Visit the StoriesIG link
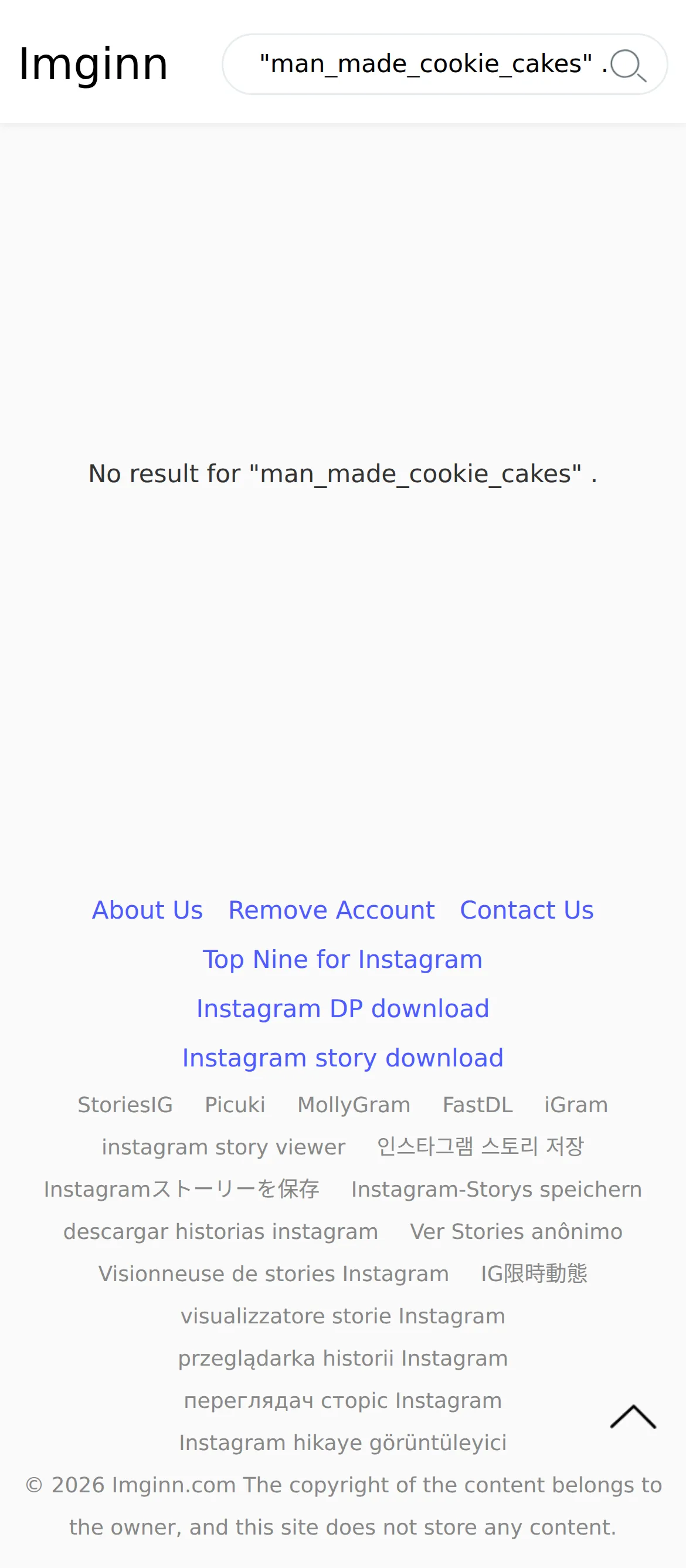686x1568 pixels. click(125, 1105)
